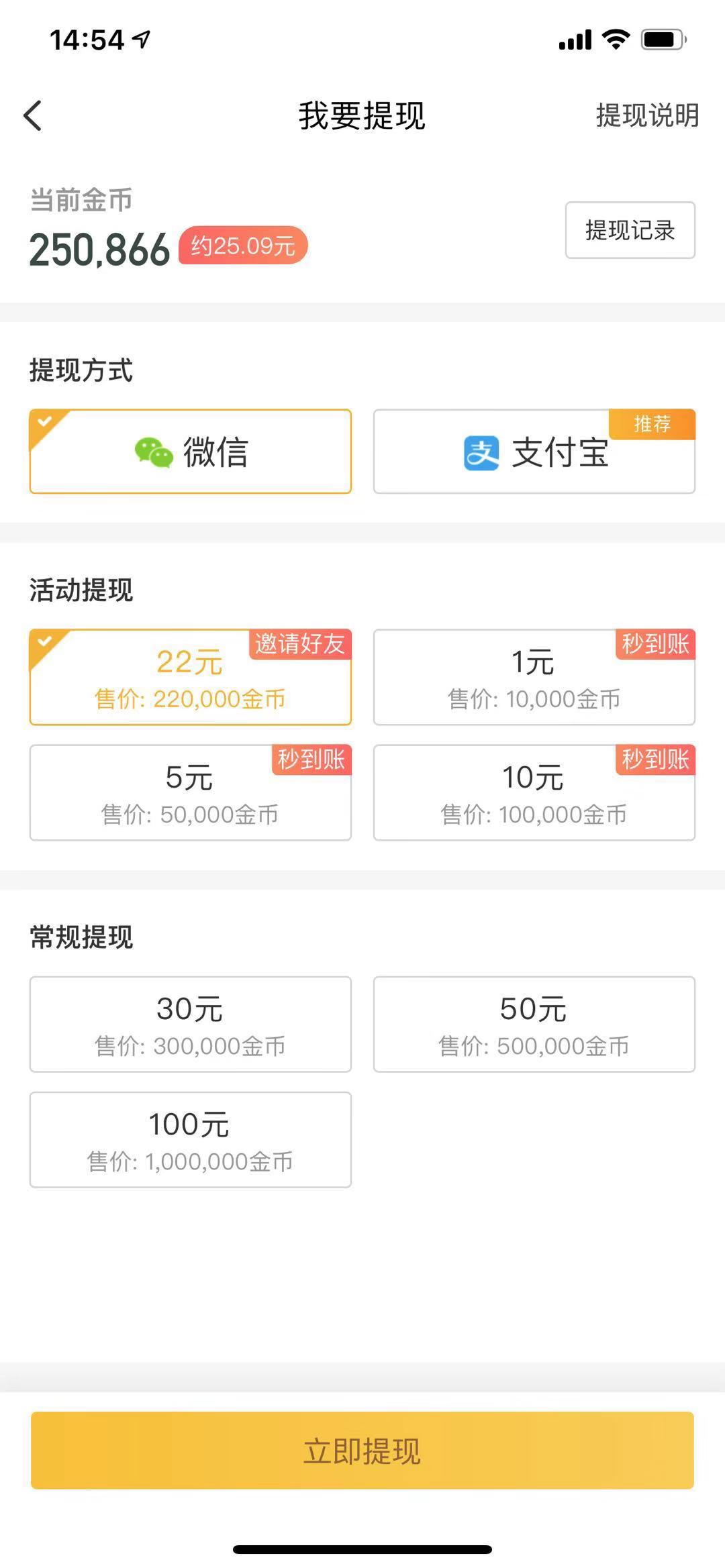Choose the 50元 regular withdrawal option
Screen dimensions: 725x1568
click(x=534, y=1025)
